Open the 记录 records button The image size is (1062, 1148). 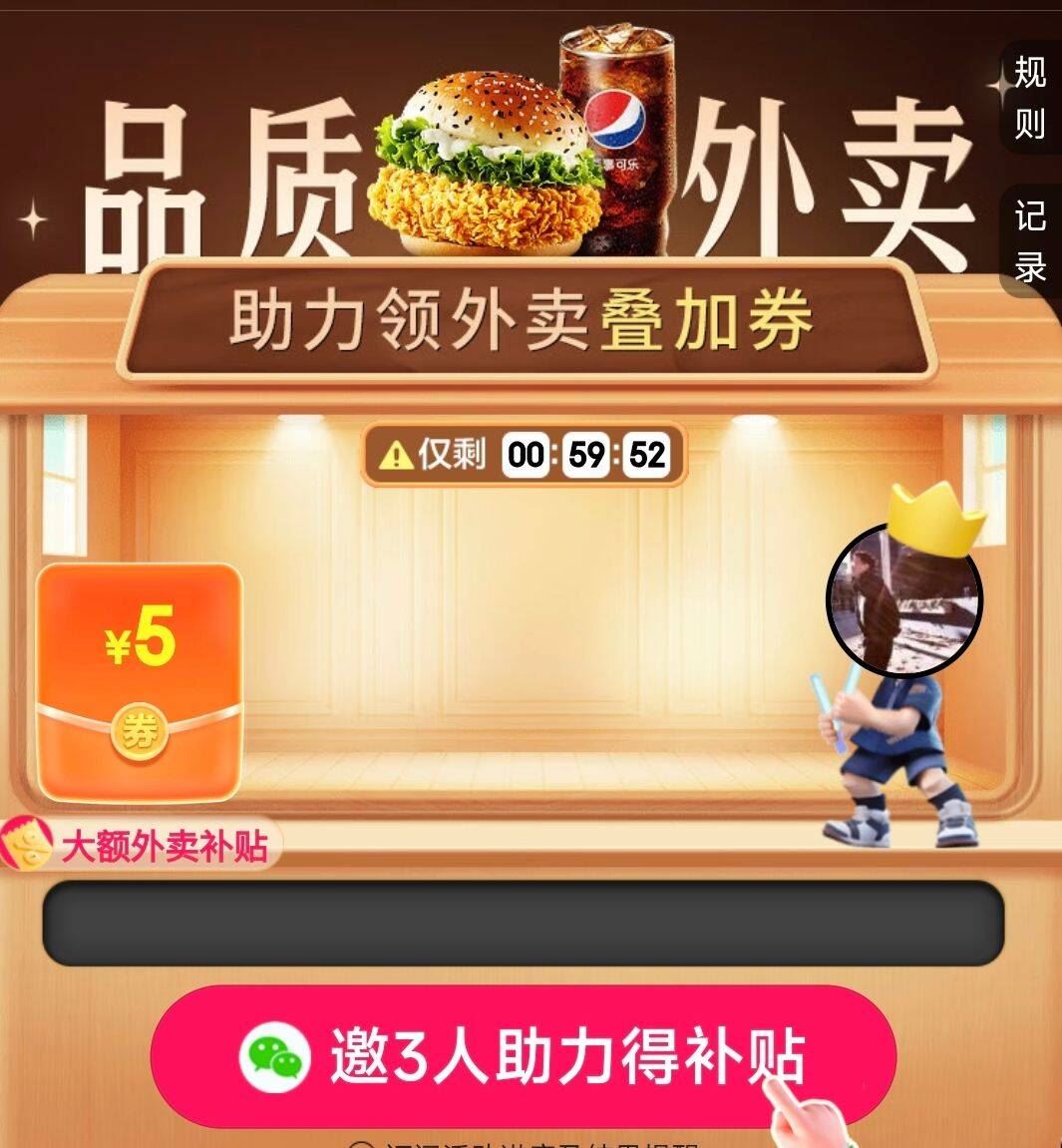(x=1030, y=241)
